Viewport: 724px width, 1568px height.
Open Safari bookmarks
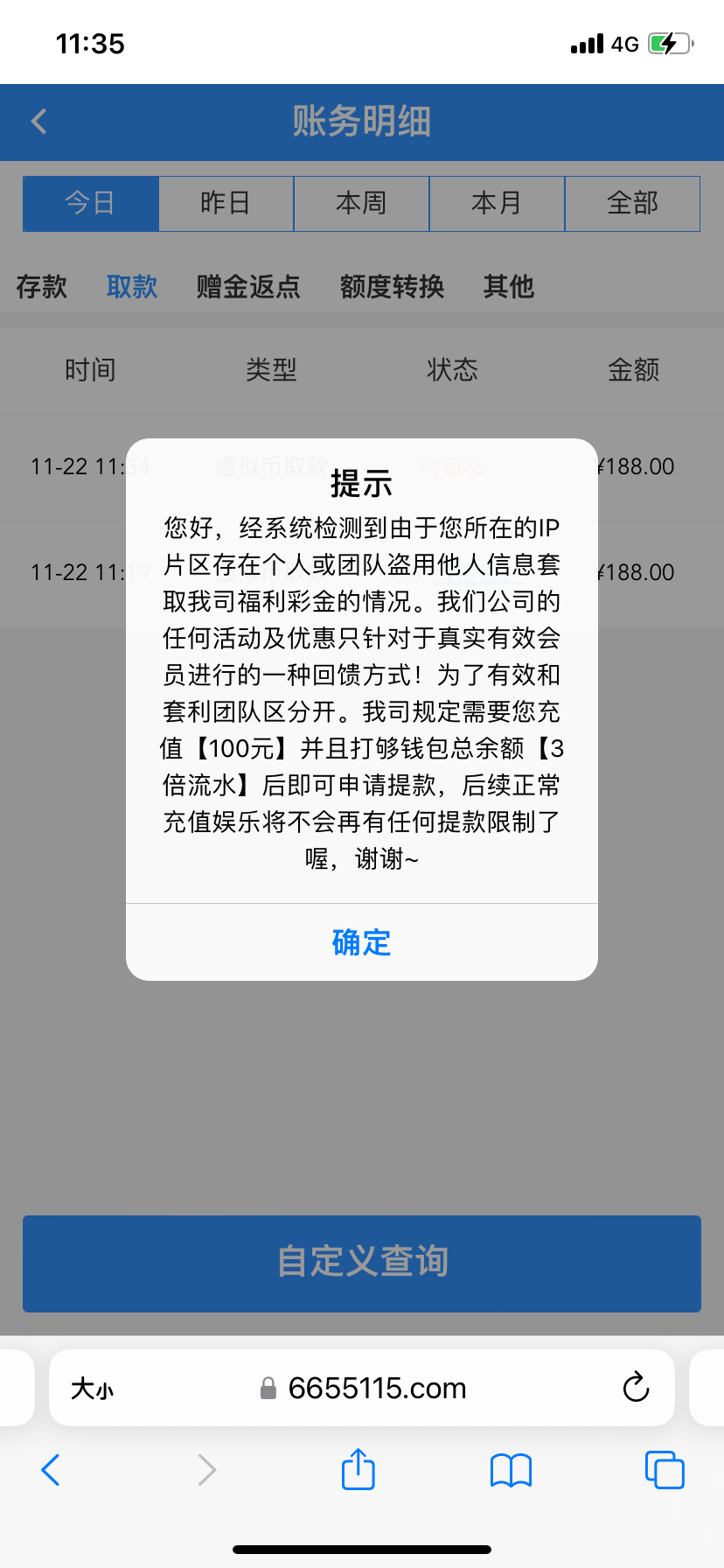(x=511, y=1470)
